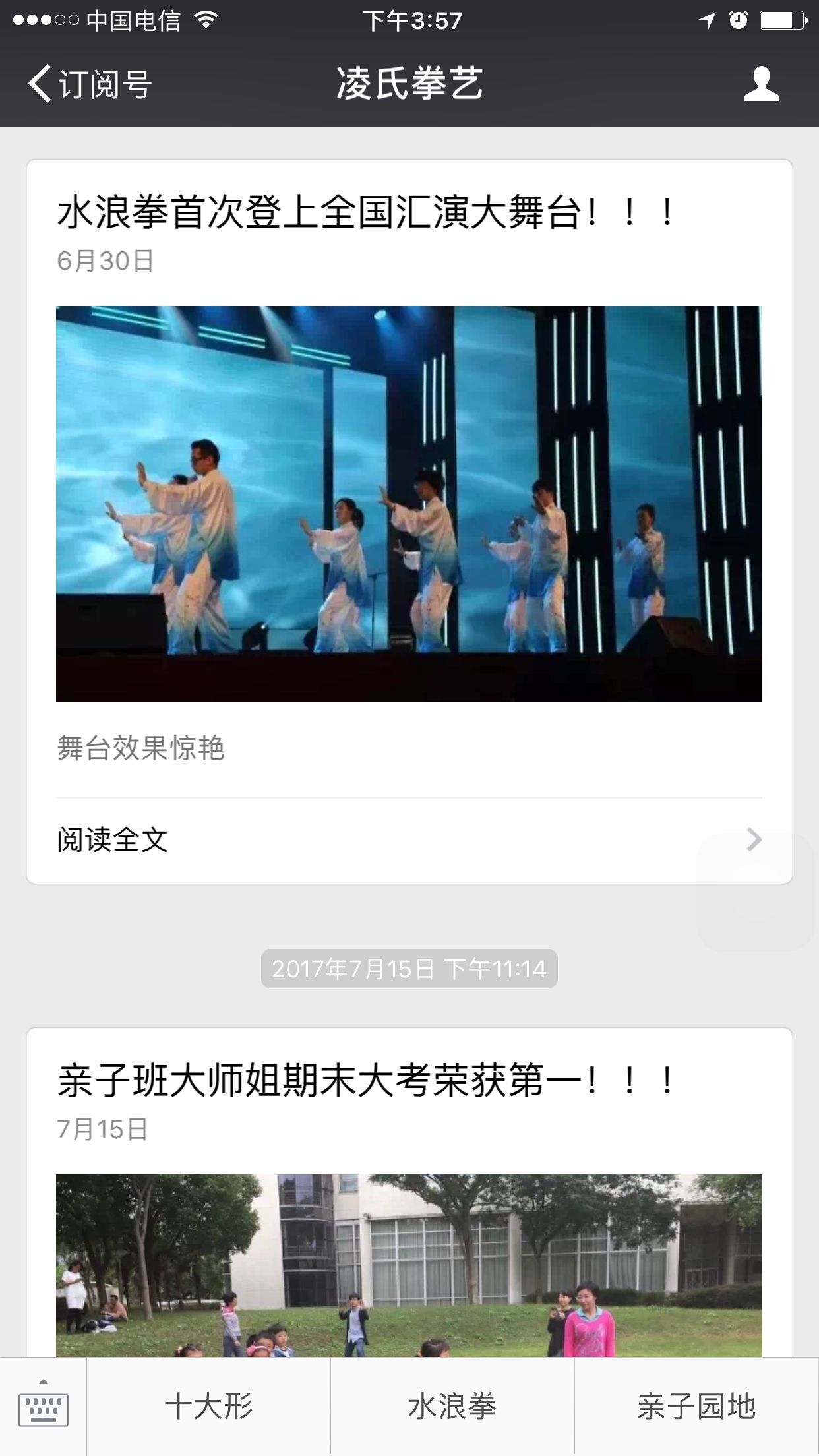Open the account profile icon

point(761,84)
